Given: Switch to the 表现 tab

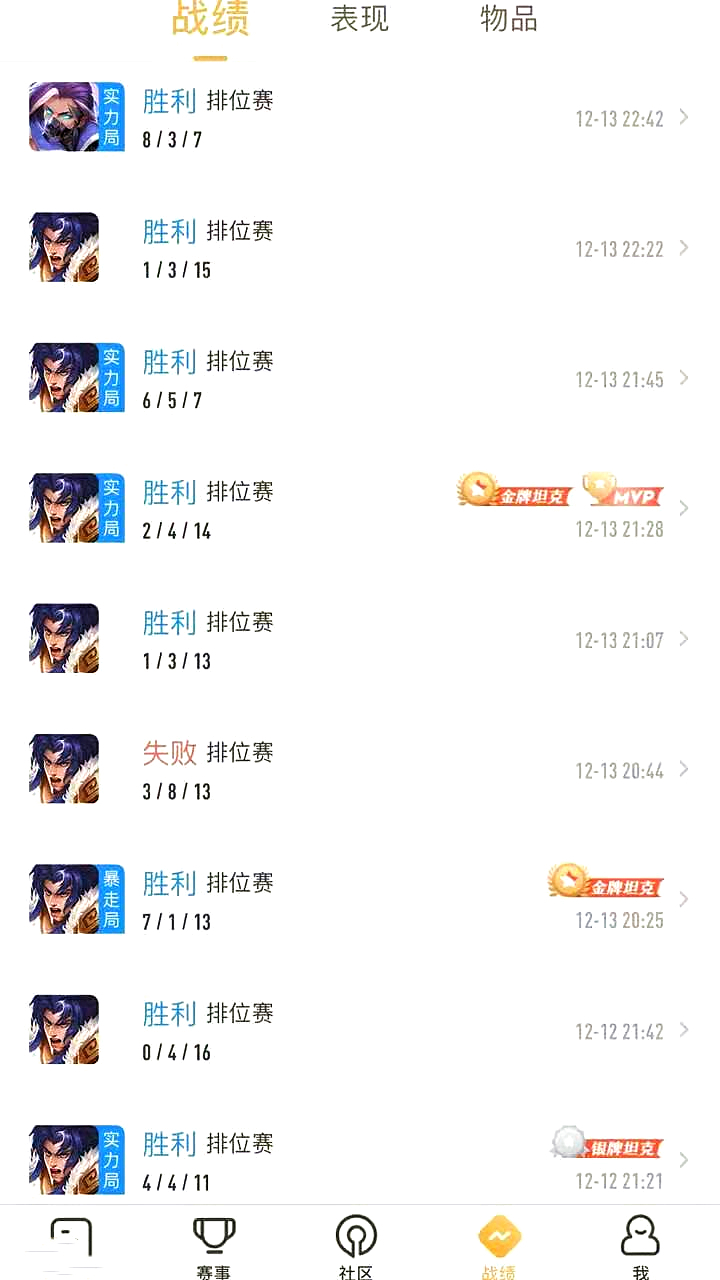Looking at the screenshot, I should pos(359,20).
